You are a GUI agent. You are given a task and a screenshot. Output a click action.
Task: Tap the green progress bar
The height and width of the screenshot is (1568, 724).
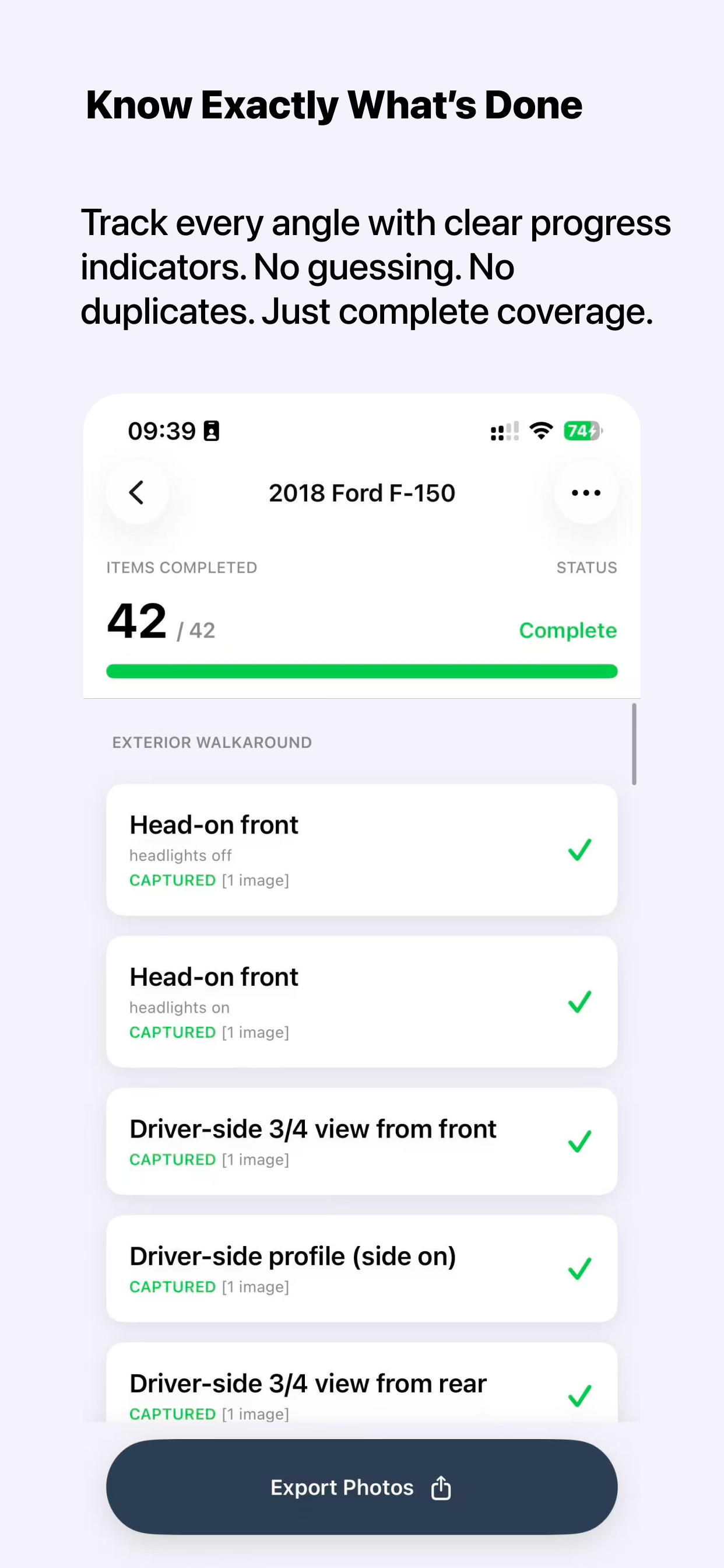pyautogui.click(x=361, y=670)
